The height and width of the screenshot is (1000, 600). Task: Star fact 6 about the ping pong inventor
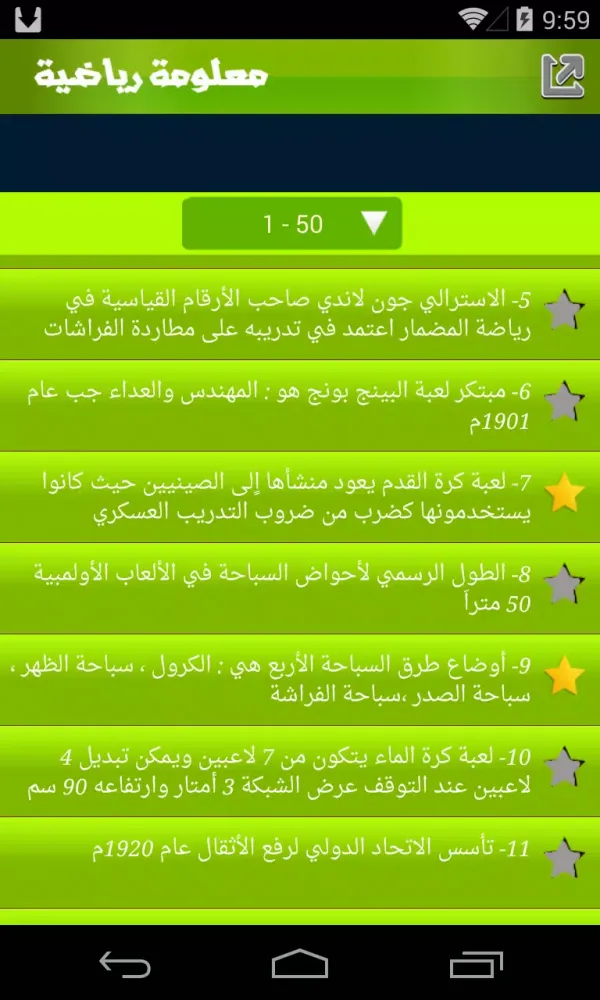(x=565, y=402)
